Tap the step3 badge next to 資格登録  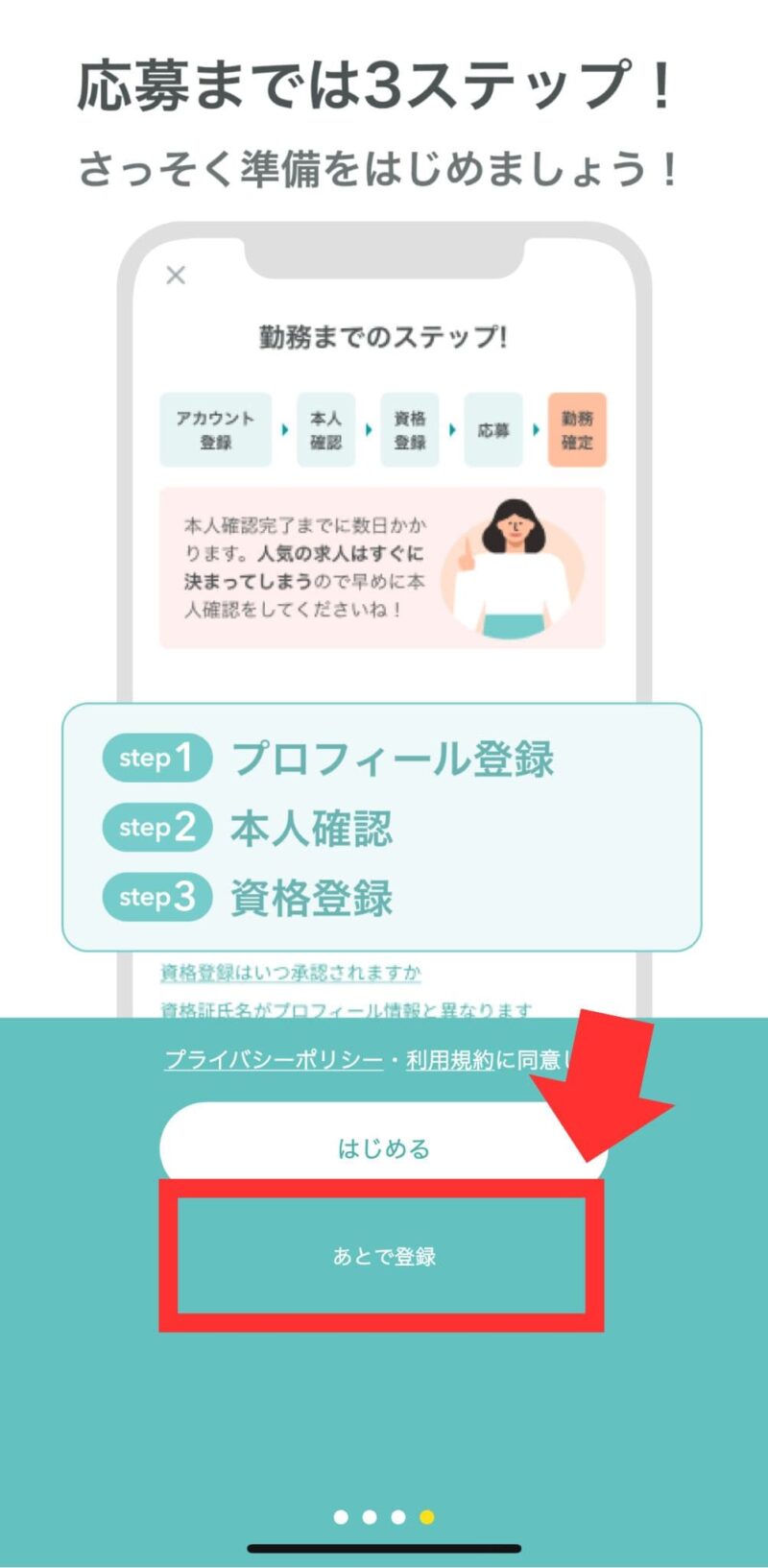tap(156, 899)
